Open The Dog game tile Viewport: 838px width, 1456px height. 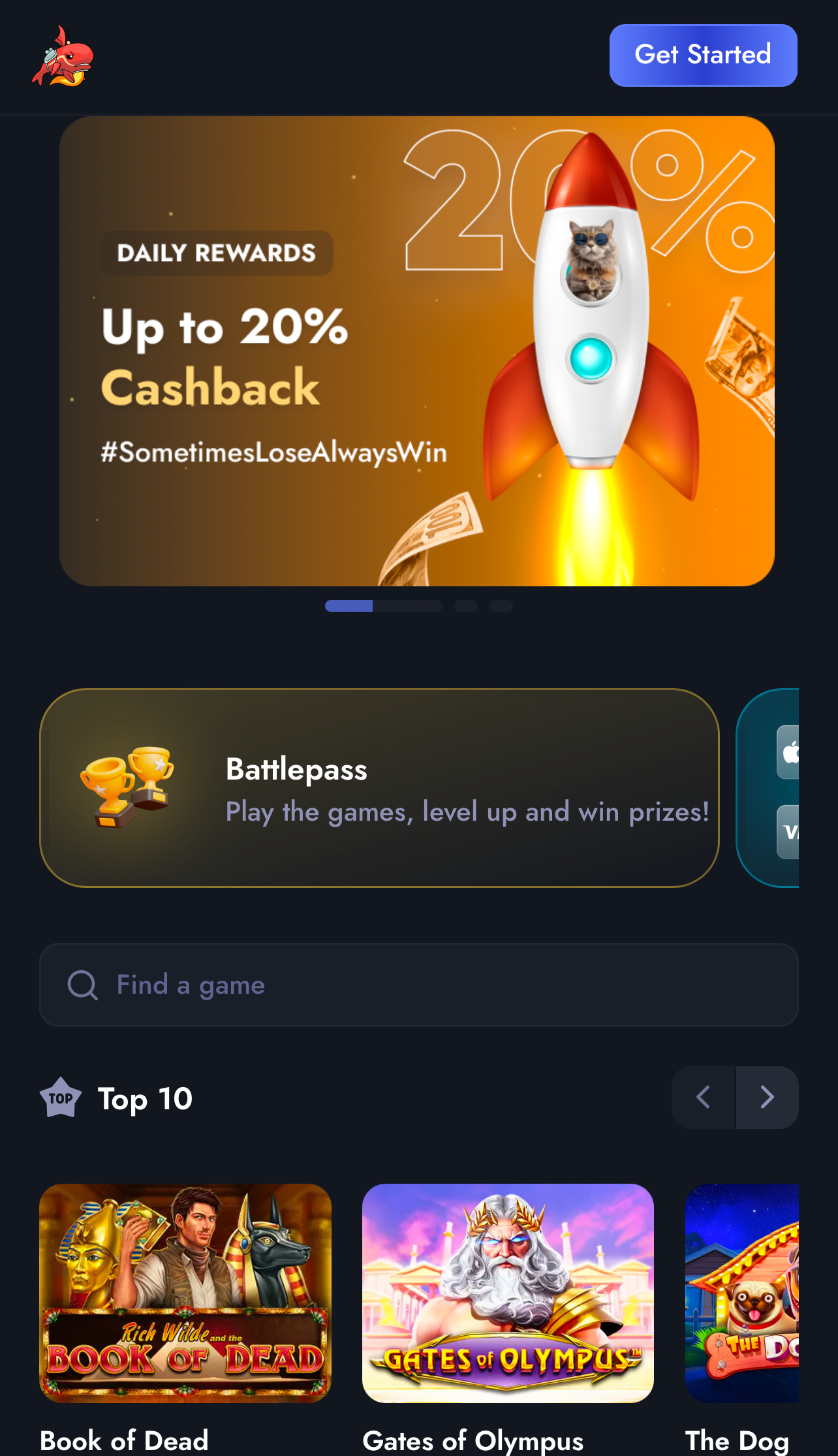tap(742, 1293)
